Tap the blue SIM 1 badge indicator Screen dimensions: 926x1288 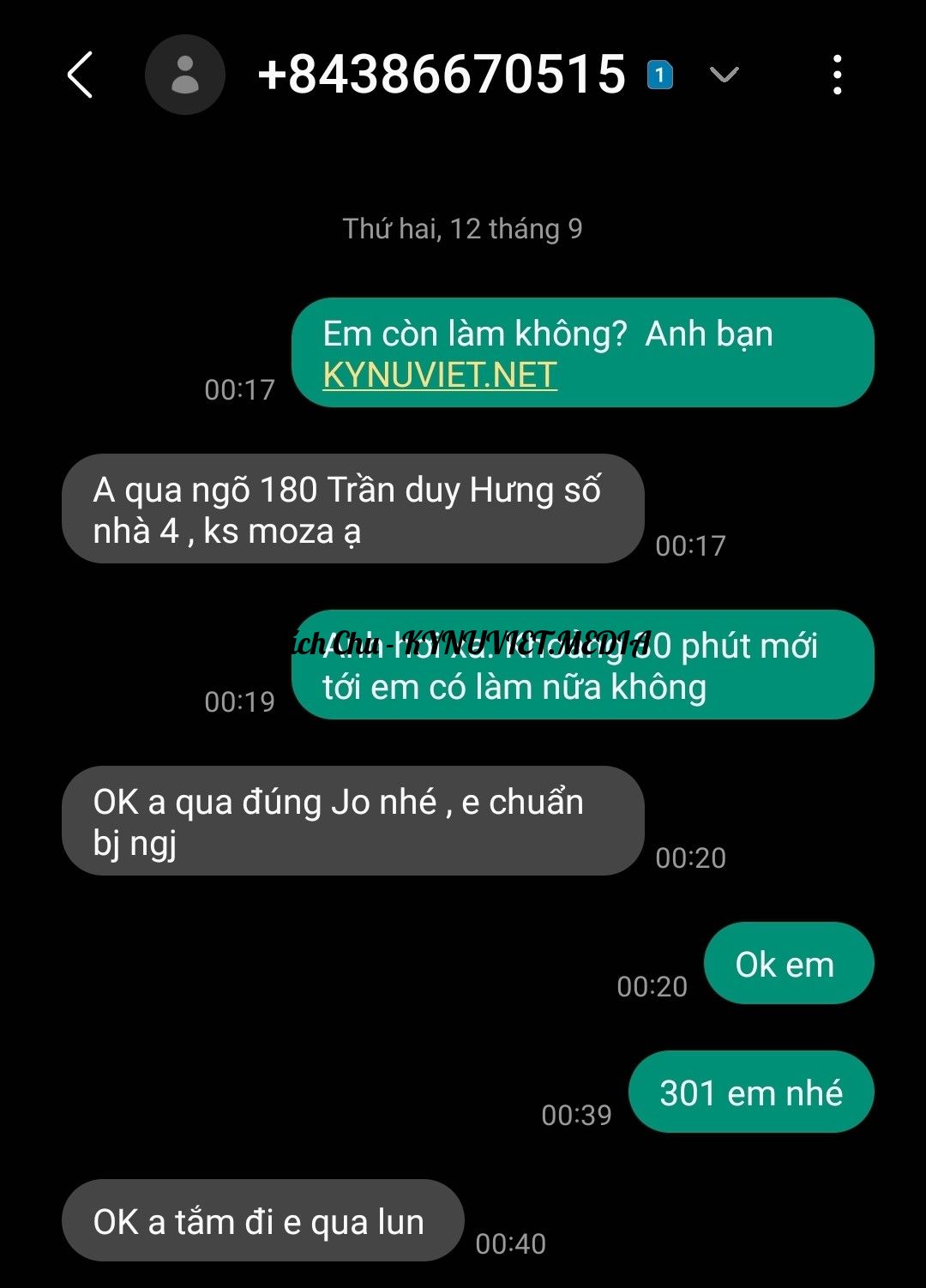pos(658,75)
